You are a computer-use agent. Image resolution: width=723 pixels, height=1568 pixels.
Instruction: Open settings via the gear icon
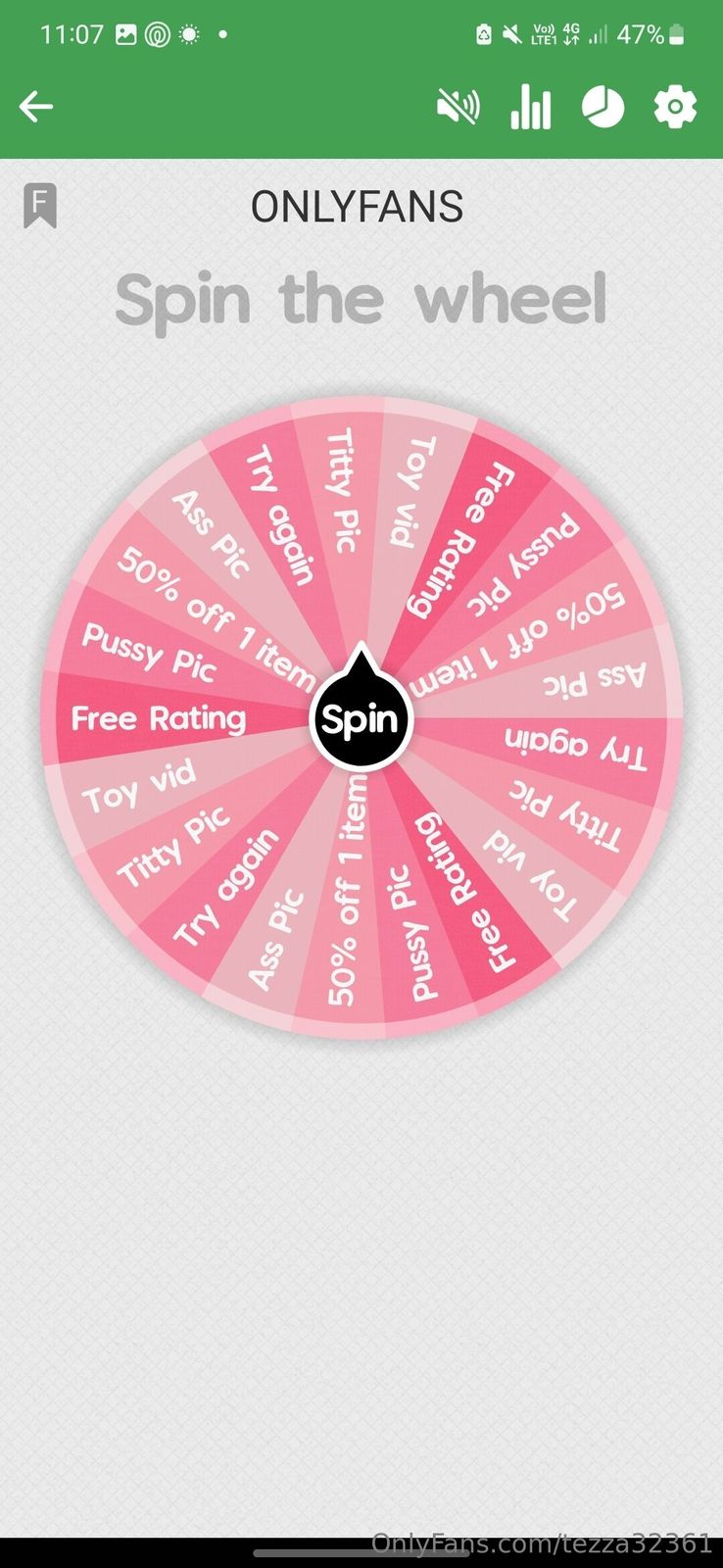tap(675, 106)
